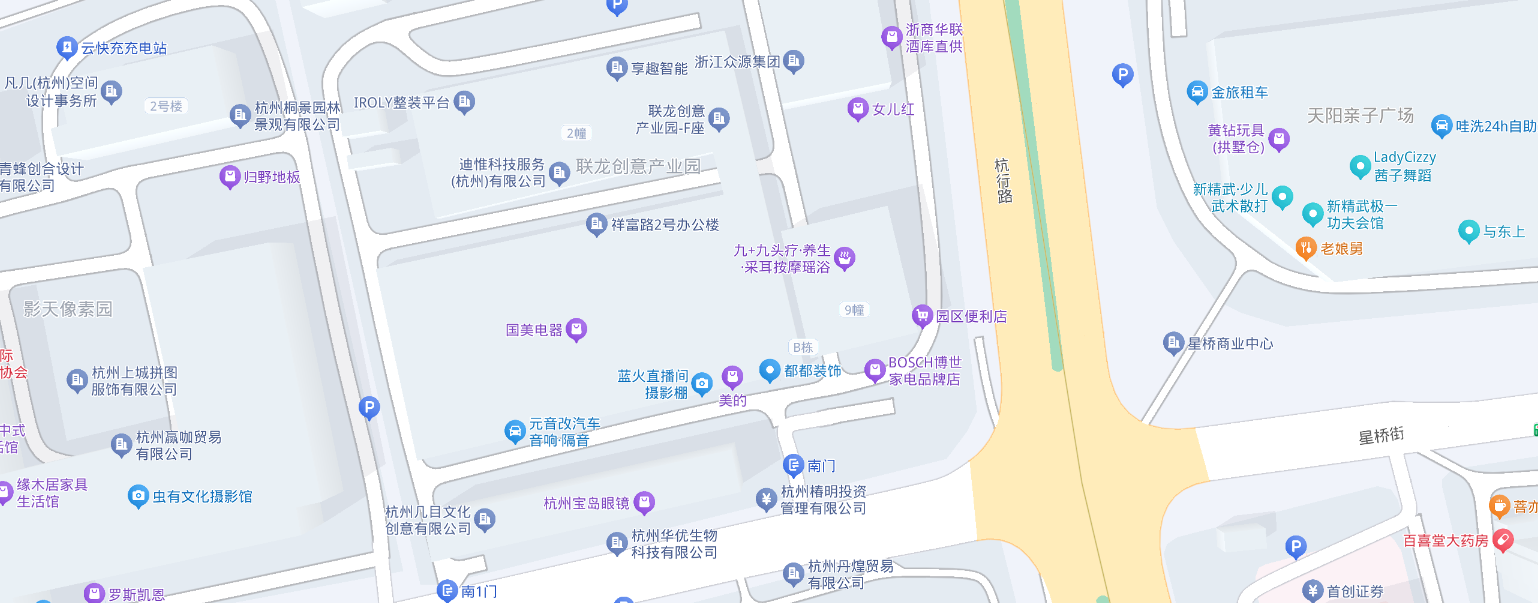Tap the 归野地板 shop marker
The height and width of the screenshot is (603, 1538).
click(x=230, y=177)
